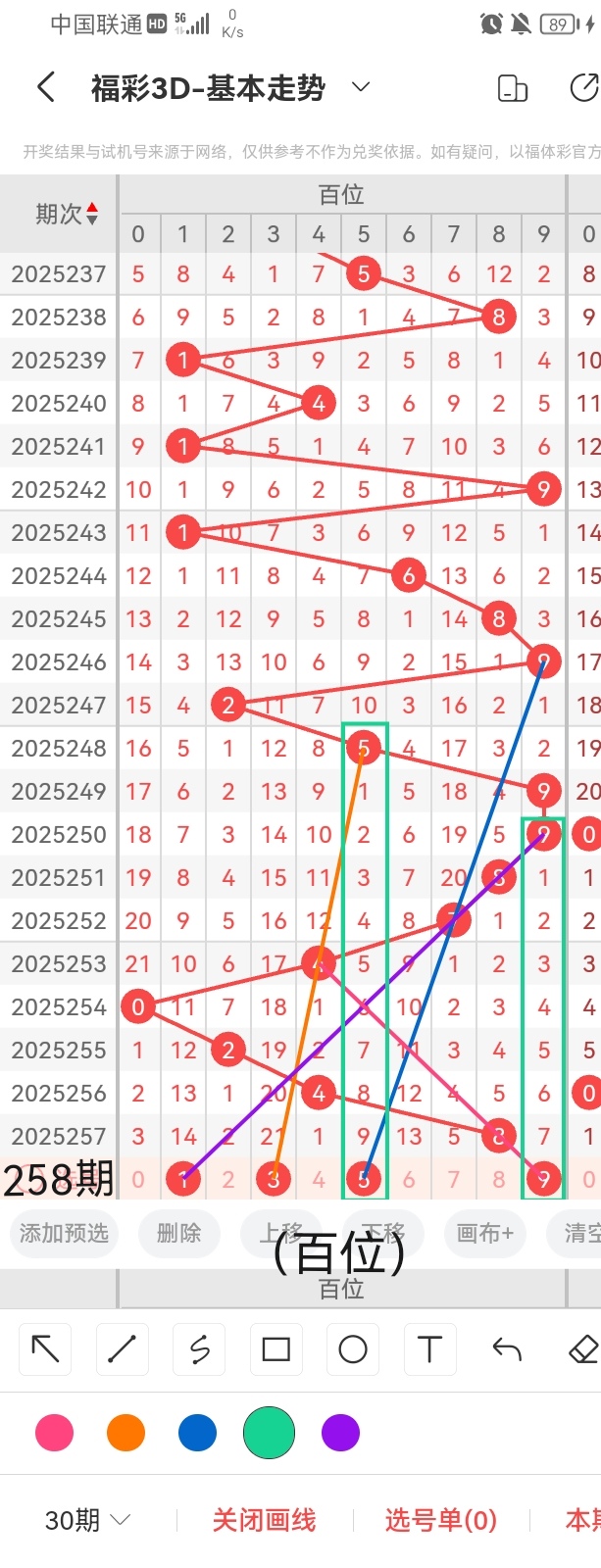
Task: Choose the pink color swatch
Action: pyautogui.click(x=55, y=1433)
